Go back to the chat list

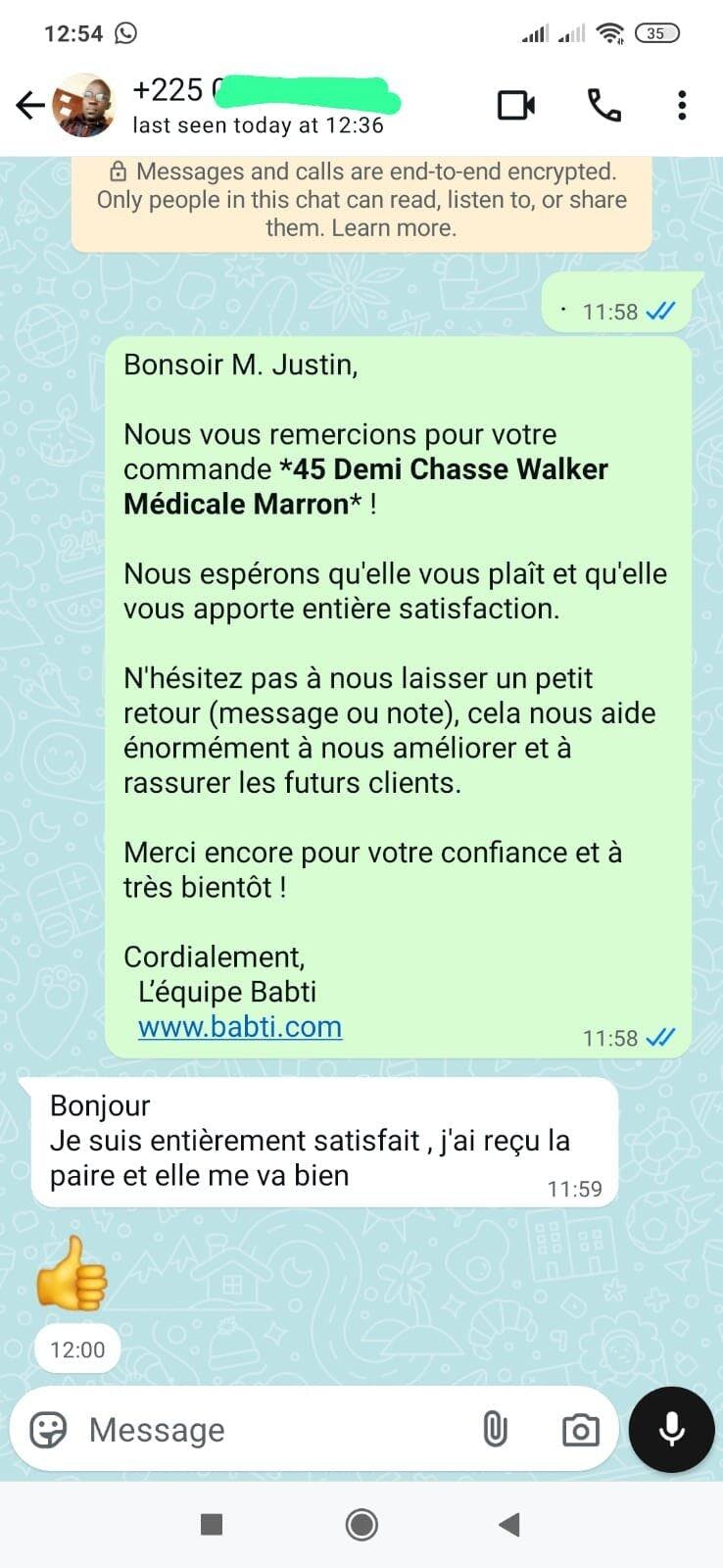point(30,105)
